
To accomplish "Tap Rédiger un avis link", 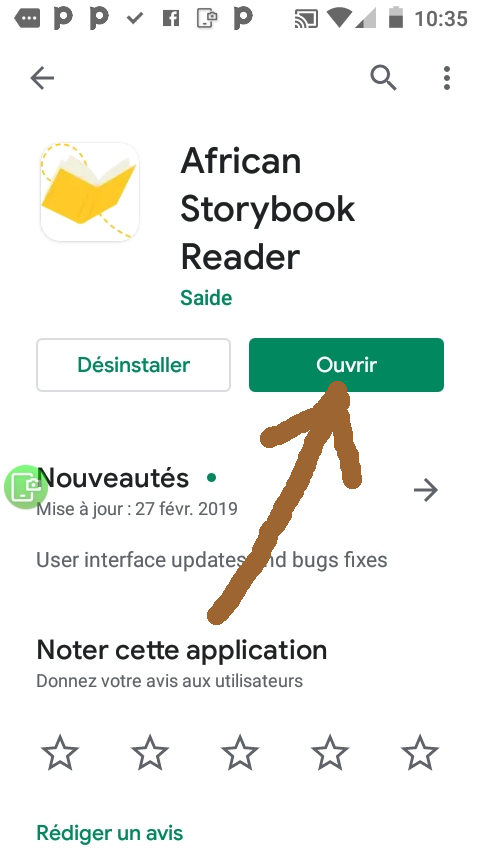I will tap(110, 833).
